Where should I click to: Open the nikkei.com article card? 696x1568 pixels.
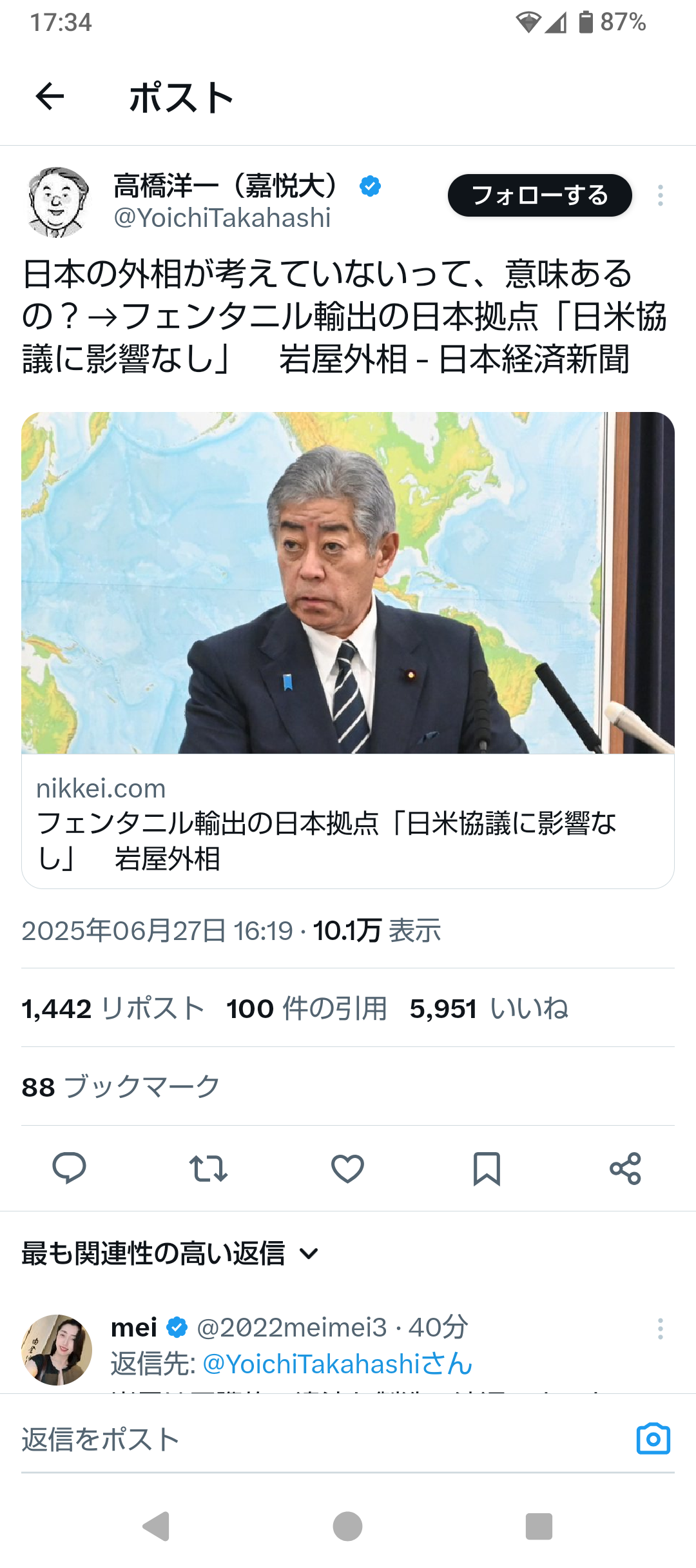tap(348, 650)
